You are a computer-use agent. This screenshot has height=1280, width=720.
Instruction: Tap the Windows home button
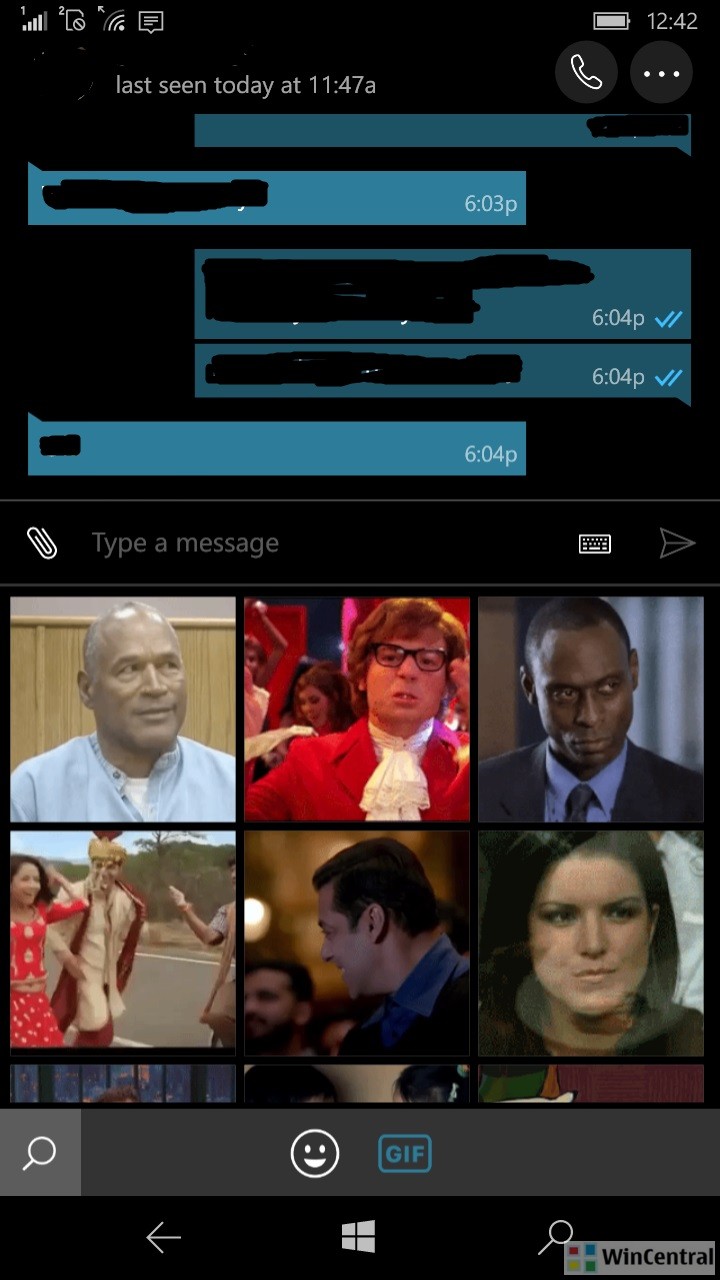[x=358, y=1237]
